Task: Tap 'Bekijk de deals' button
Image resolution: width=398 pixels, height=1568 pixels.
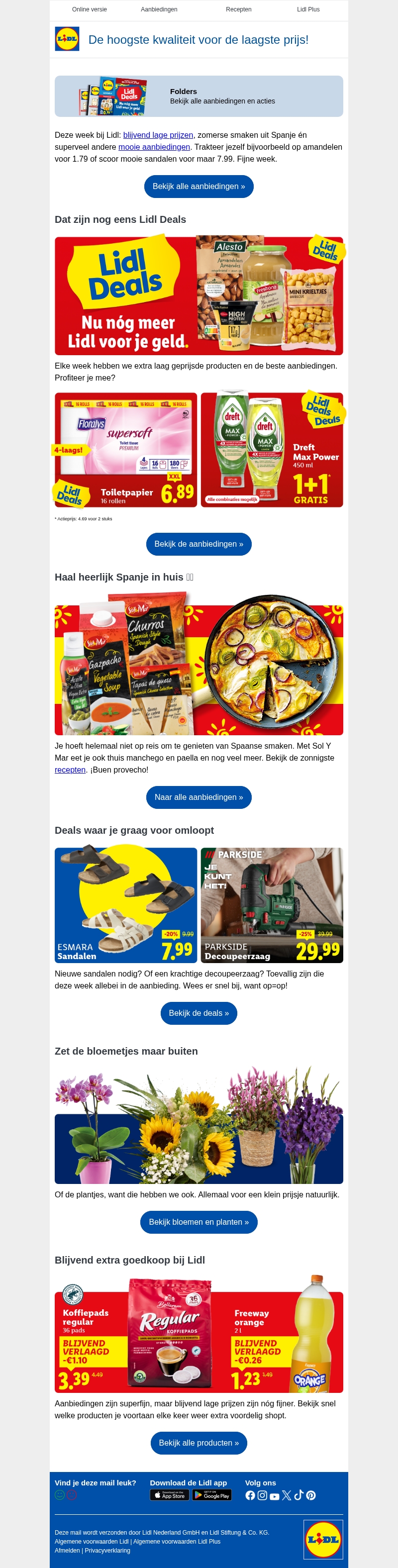Action: [x=199, y=1013]
